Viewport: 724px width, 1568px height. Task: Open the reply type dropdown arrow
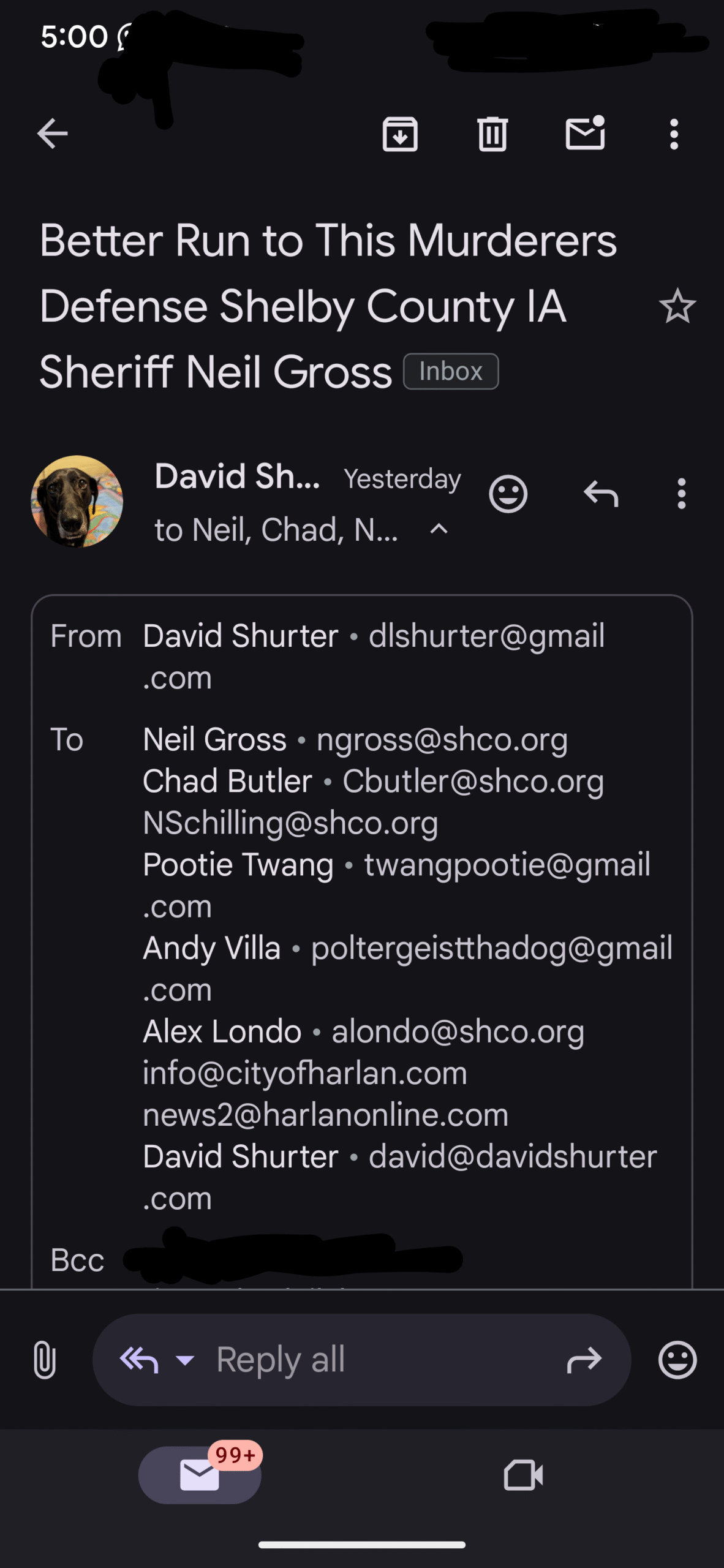[184, 1360]
